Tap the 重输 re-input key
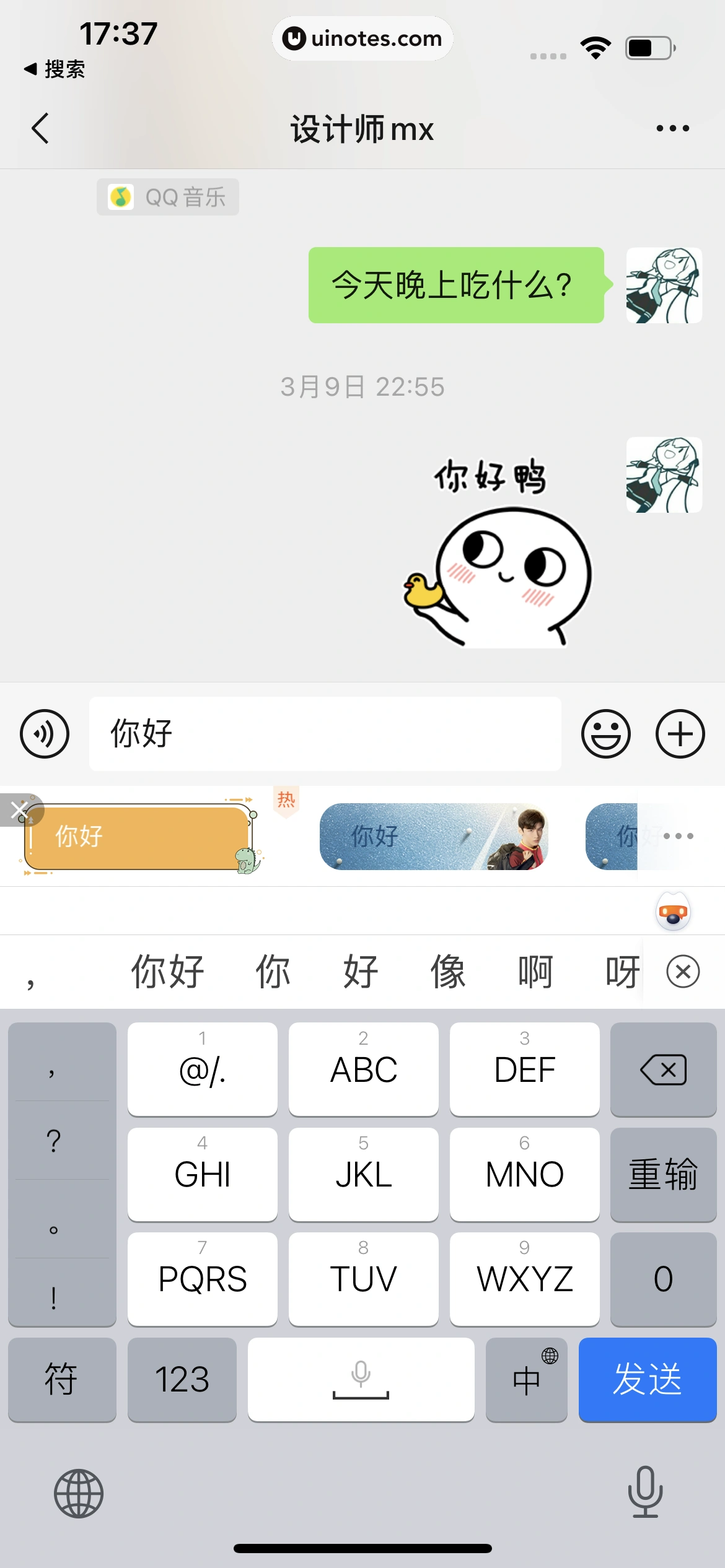Viewport: 725px width, 1568px height. tap(663, 1174)
